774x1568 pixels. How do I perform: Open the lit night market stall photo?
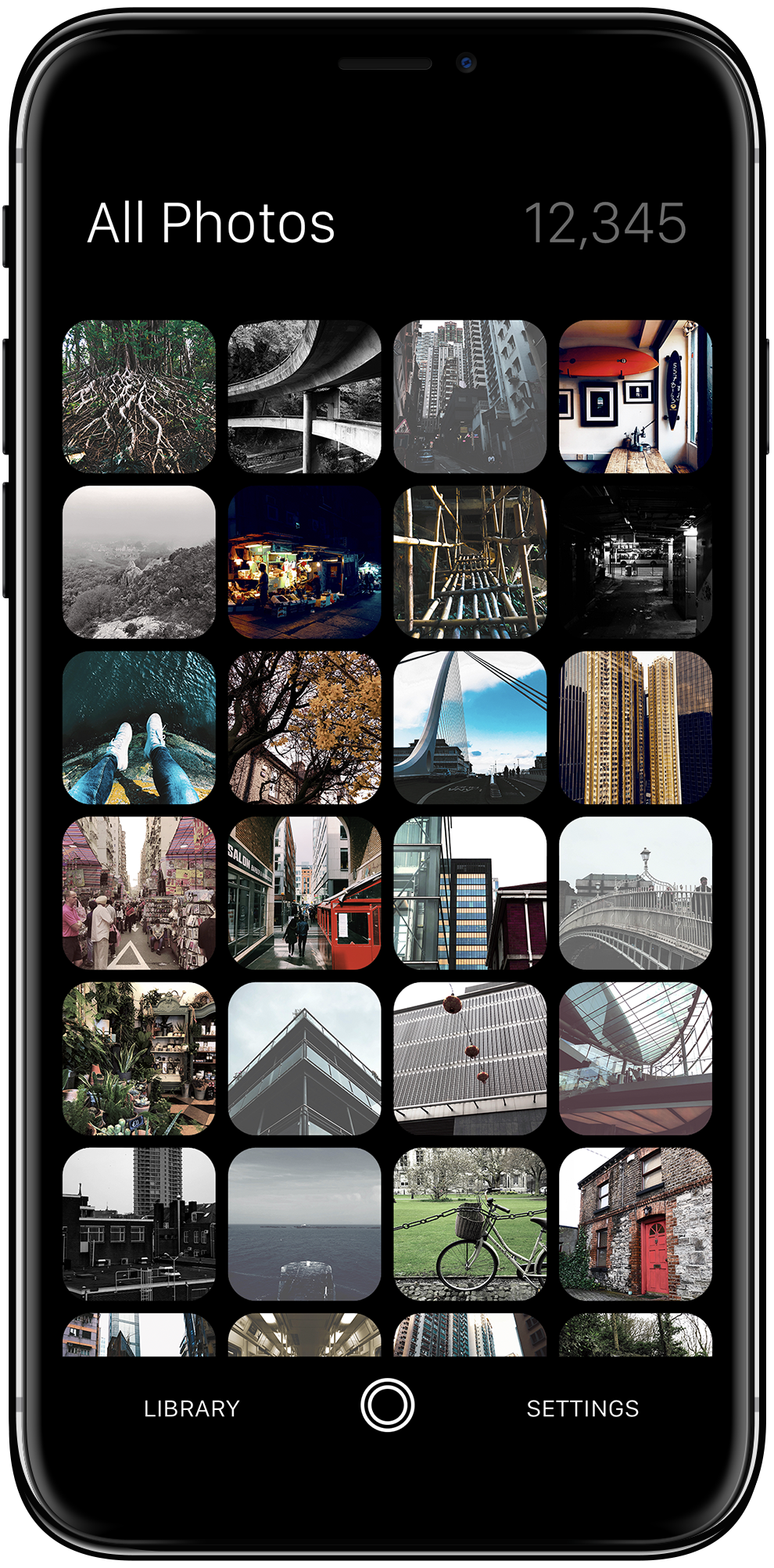pos(305,562)
